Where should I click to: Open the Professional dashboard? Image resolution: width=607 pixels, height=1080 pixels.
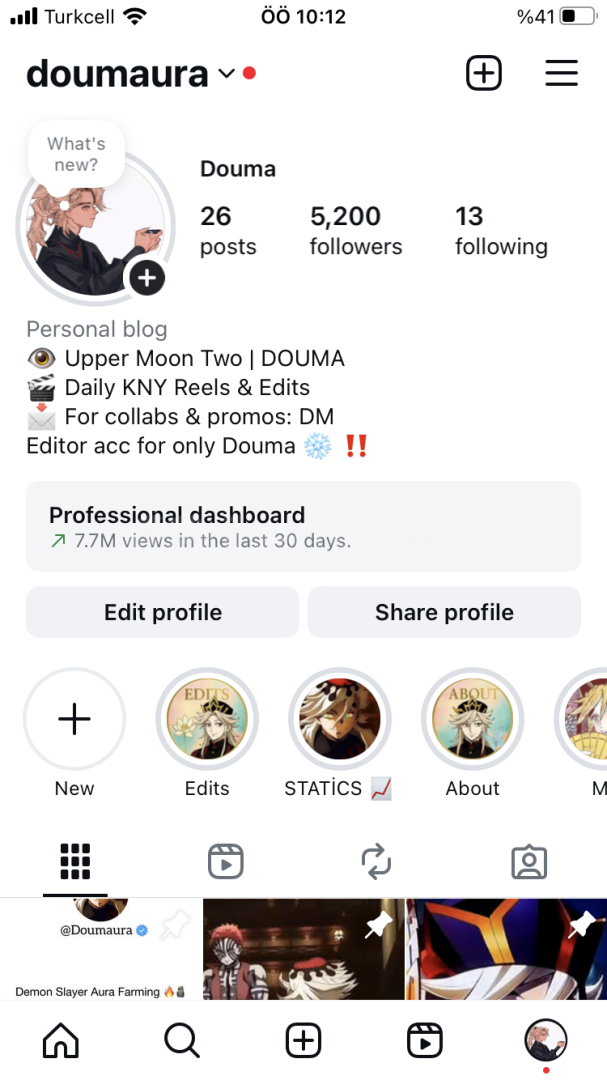pos(303,526)
